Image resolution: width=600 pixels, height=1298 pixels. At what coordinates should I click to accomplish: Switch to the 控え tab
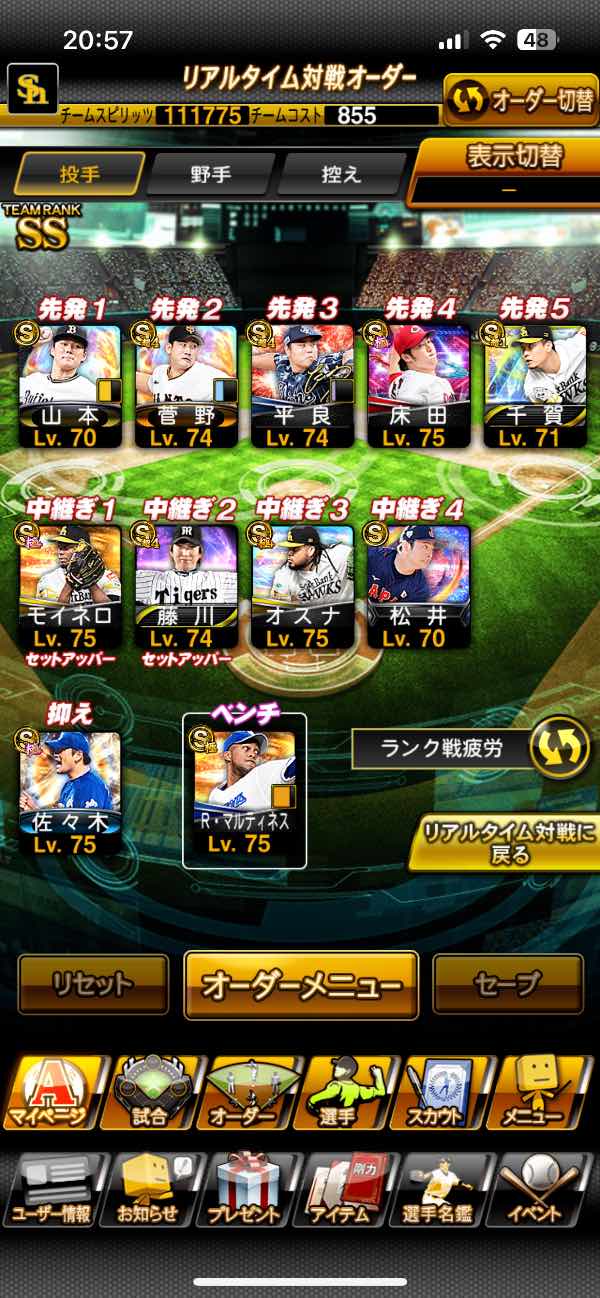pos(340,174)
